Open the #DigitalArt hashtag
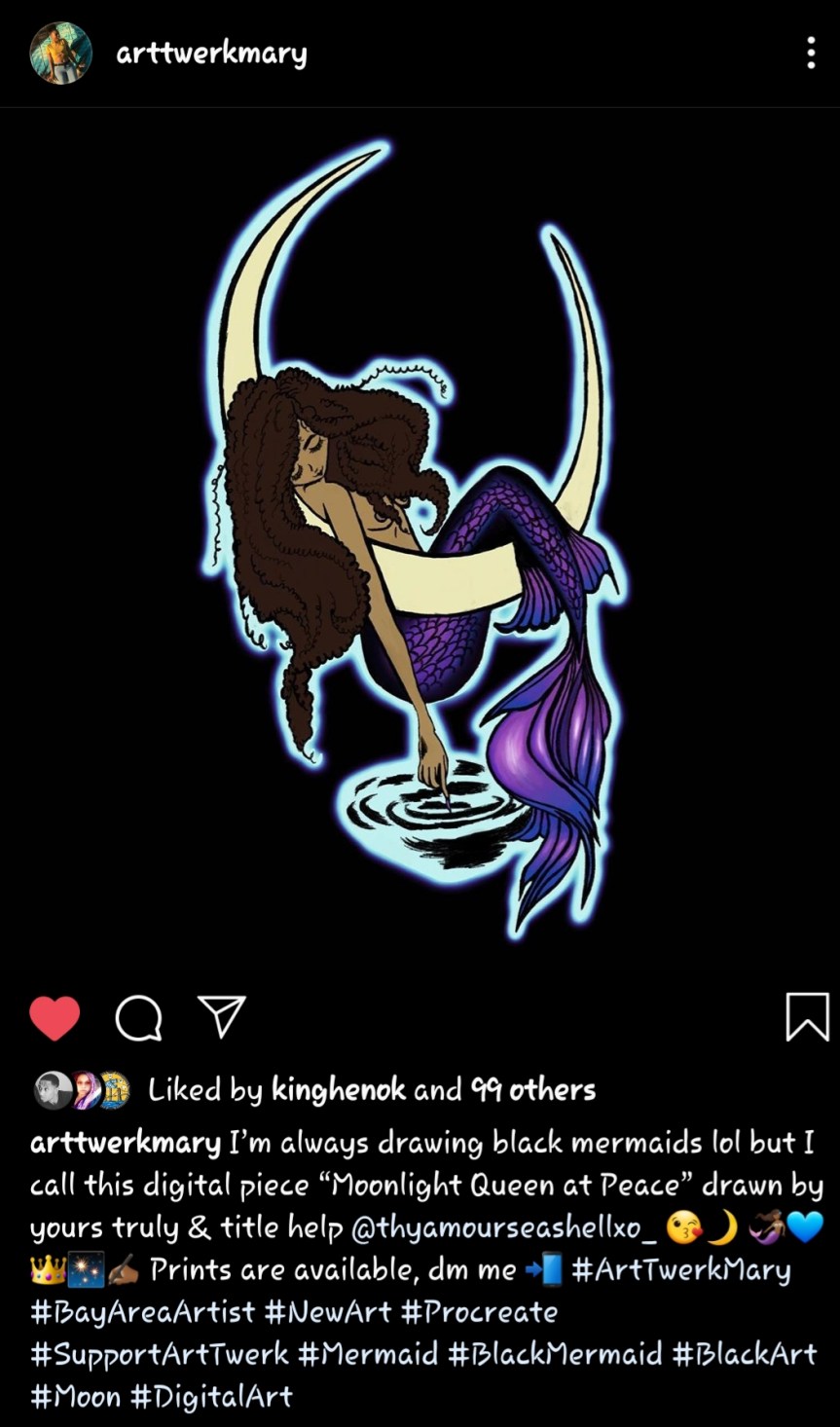 coord(210,1396)
